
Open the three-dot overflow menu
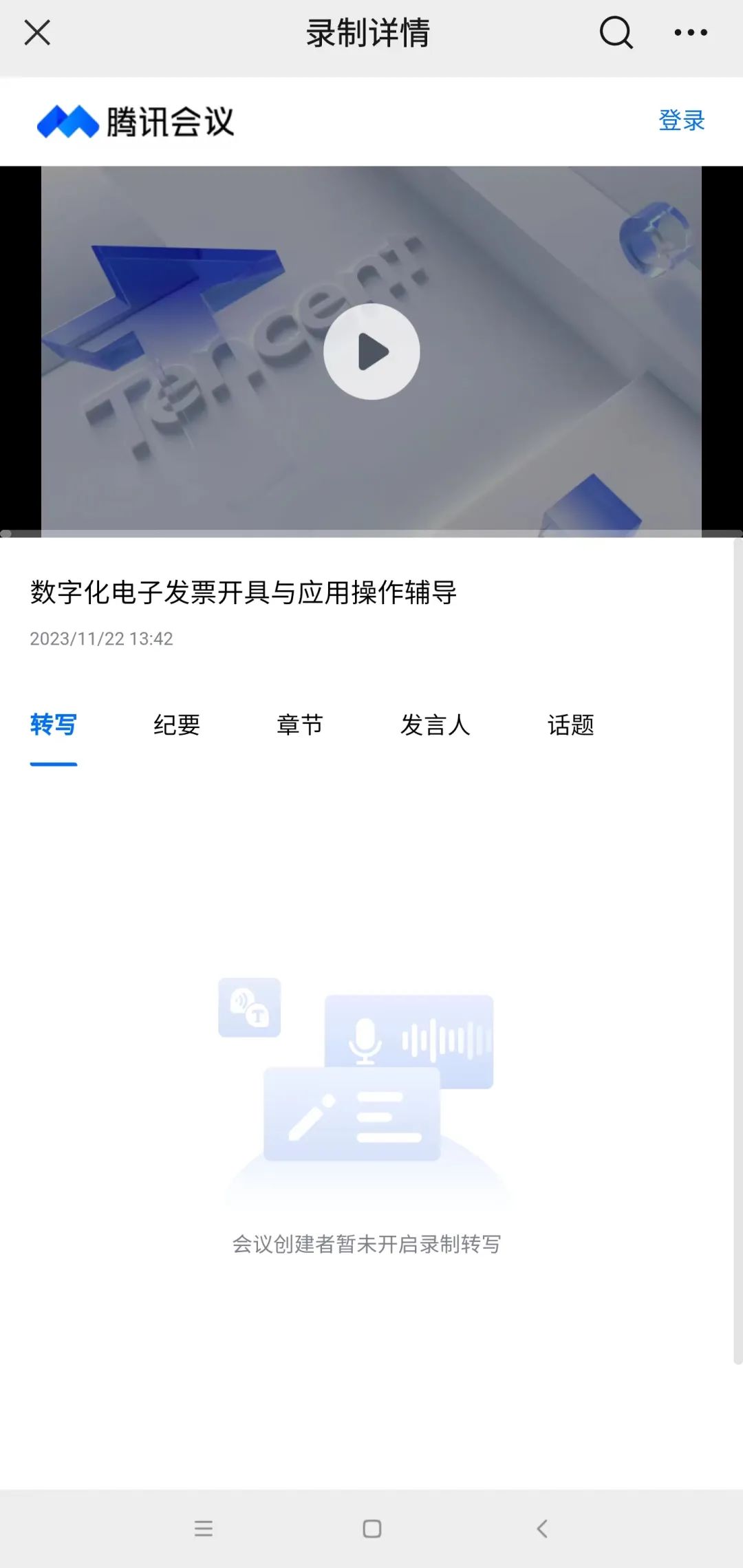click(x=691, y=32)
